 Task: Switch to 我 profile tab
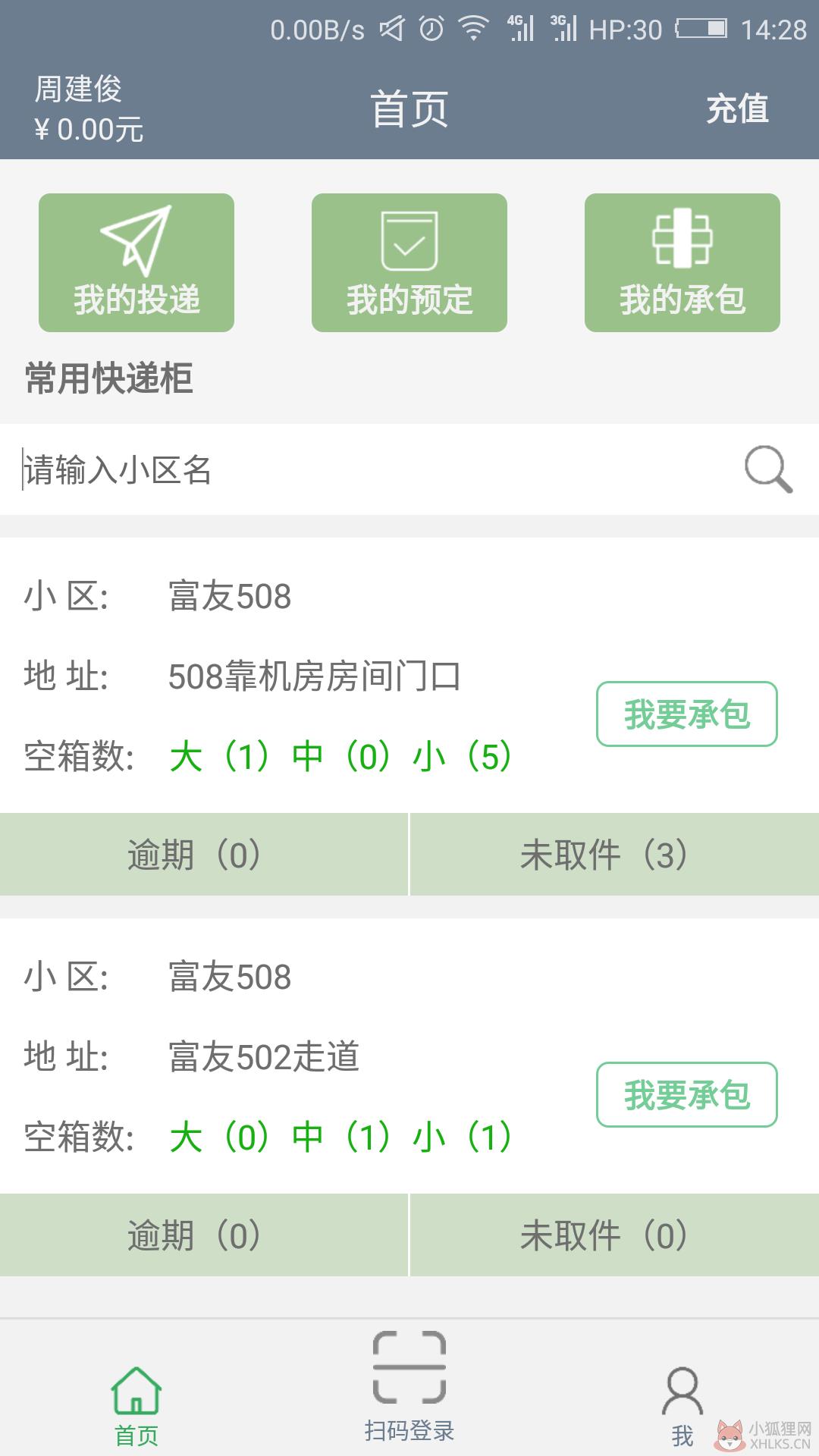tap(682, 1407)
